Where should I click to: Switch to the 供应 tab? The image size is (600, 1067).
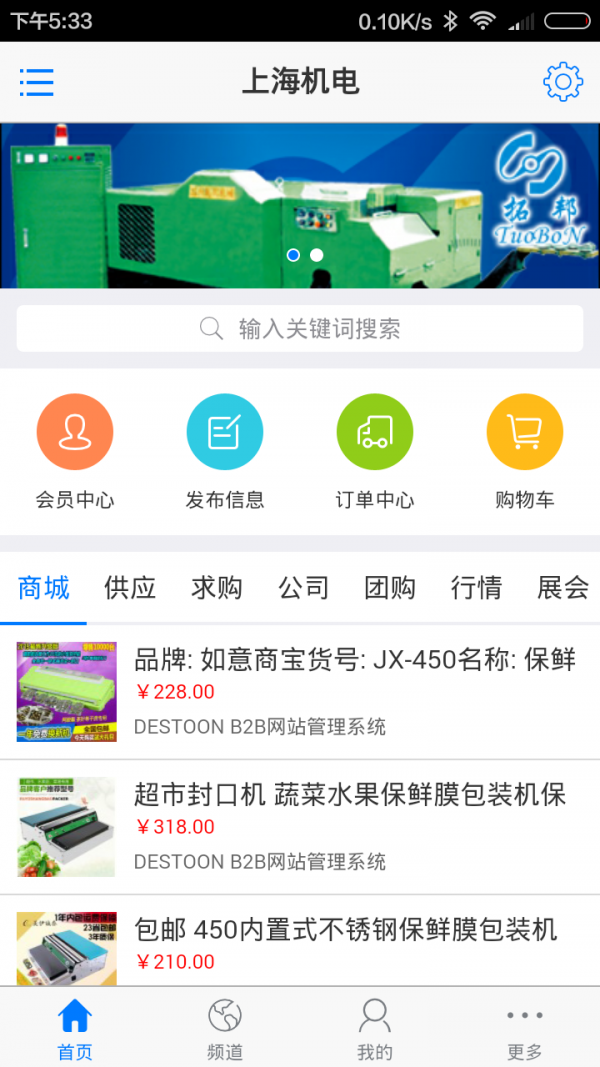click(x=130, y=588)
